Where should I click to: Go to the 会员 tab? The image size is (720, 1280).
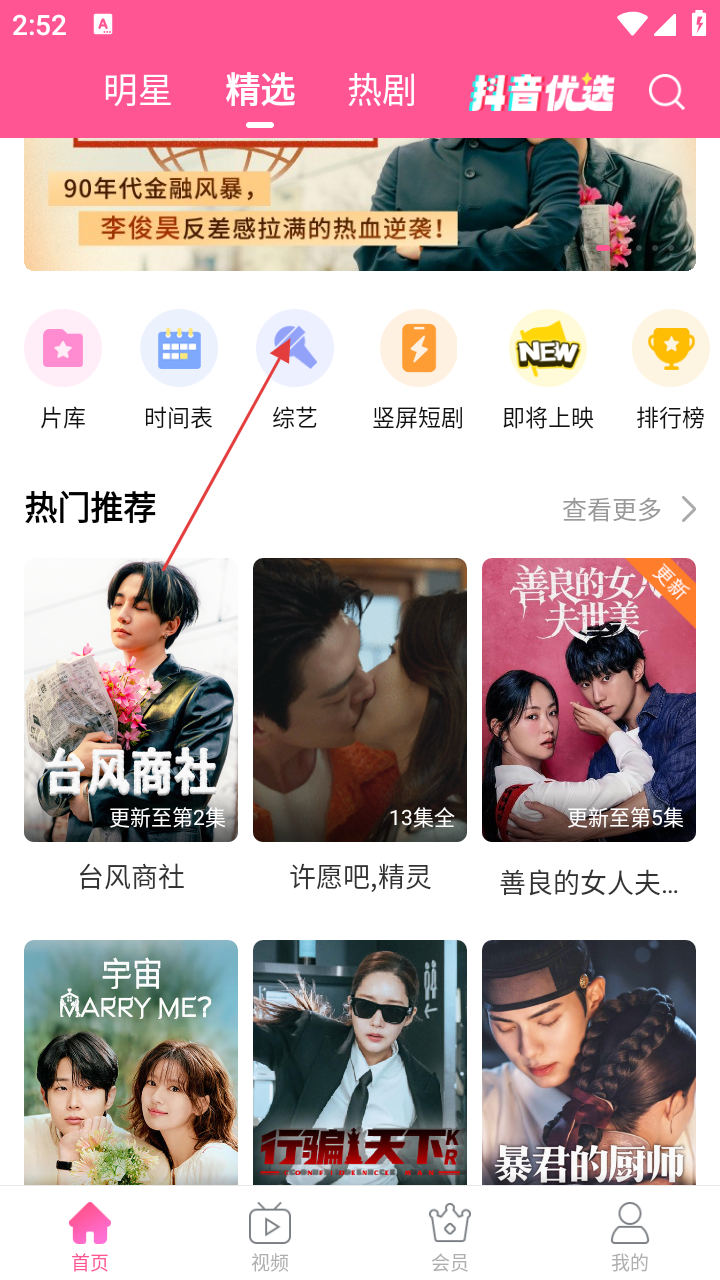(x=450, y=1238)
